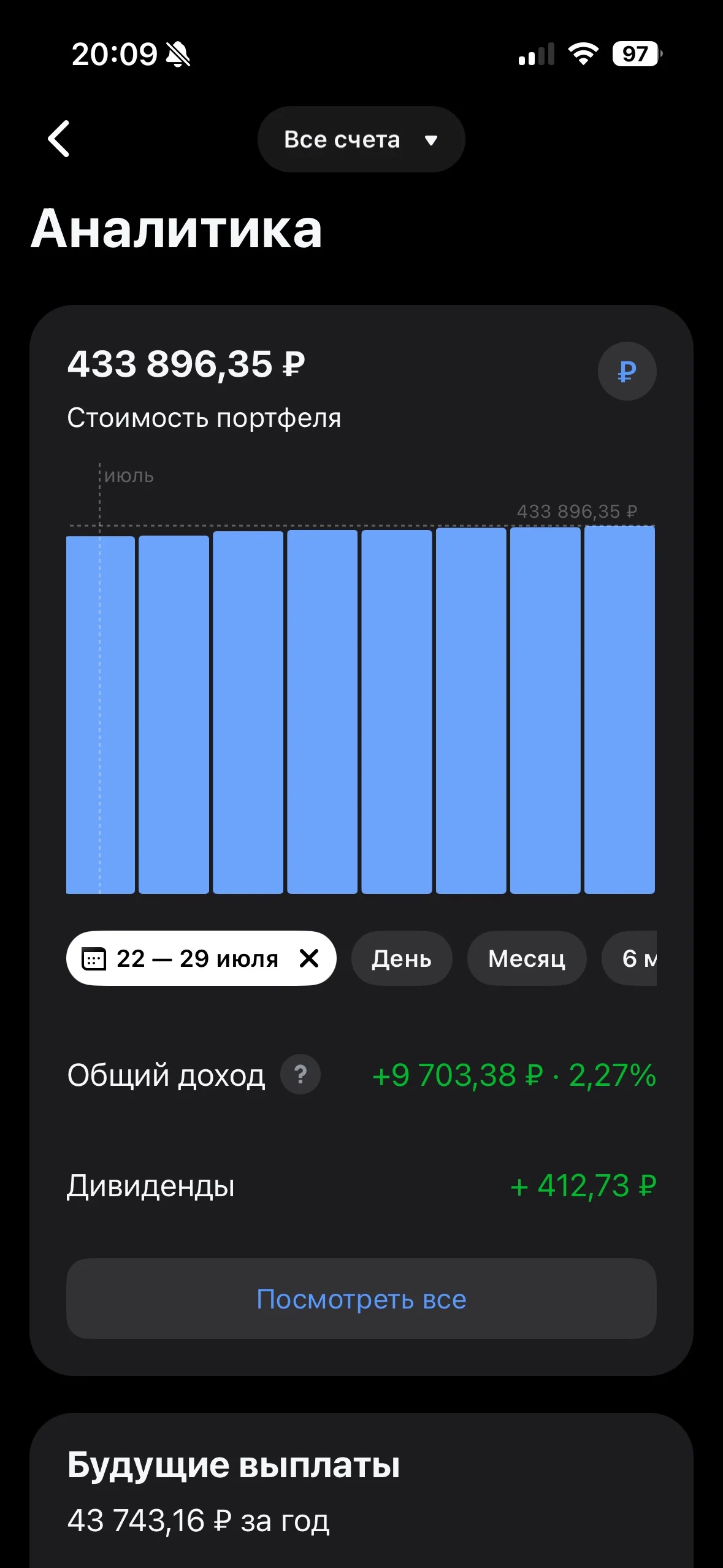Clear the 22 — 29 июля date filter
Image resolution: width=723 pixels, height=1568 pixels.
point(310,958)
